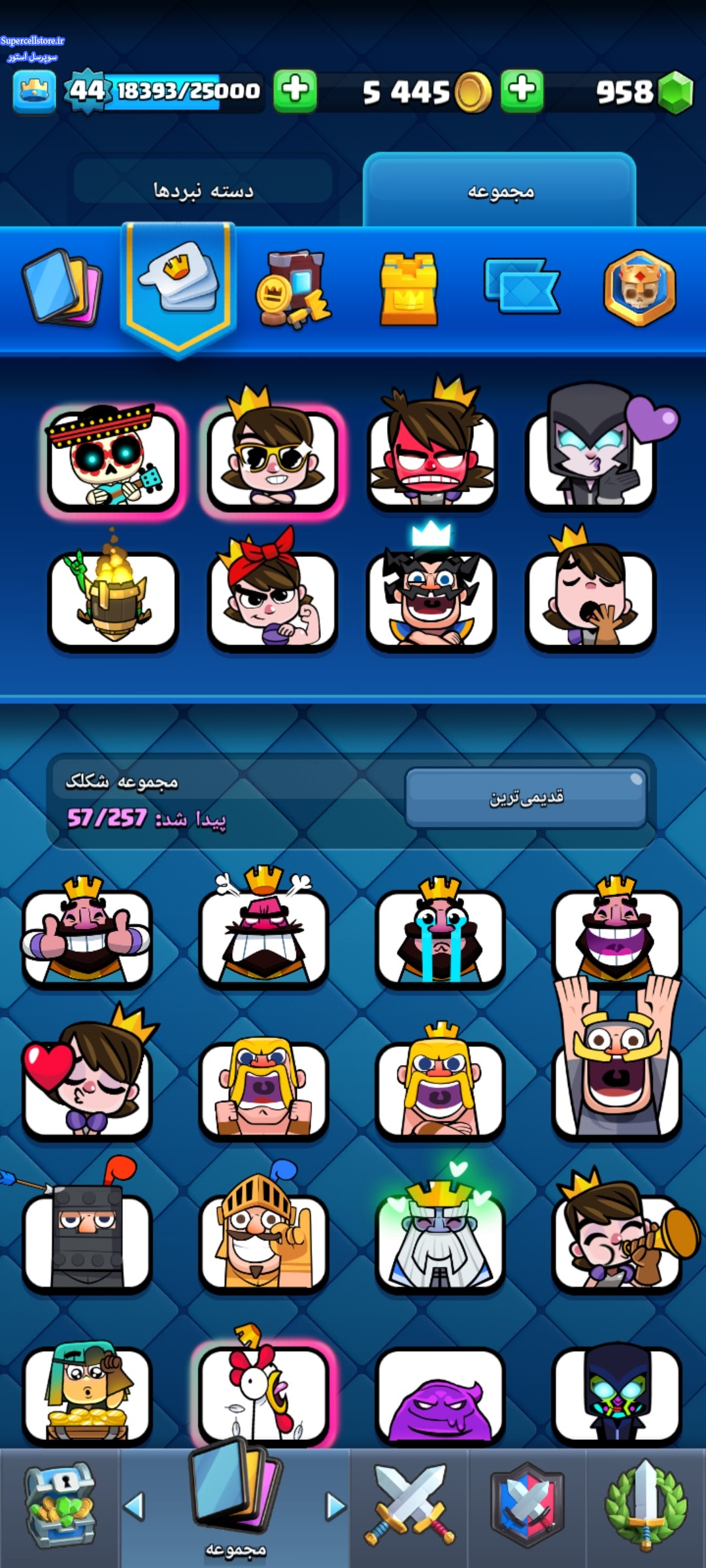Screen dimensions: 706x1568
Task: Change the emote sort order (قدیمی‌ترین)
Action: 526,797
